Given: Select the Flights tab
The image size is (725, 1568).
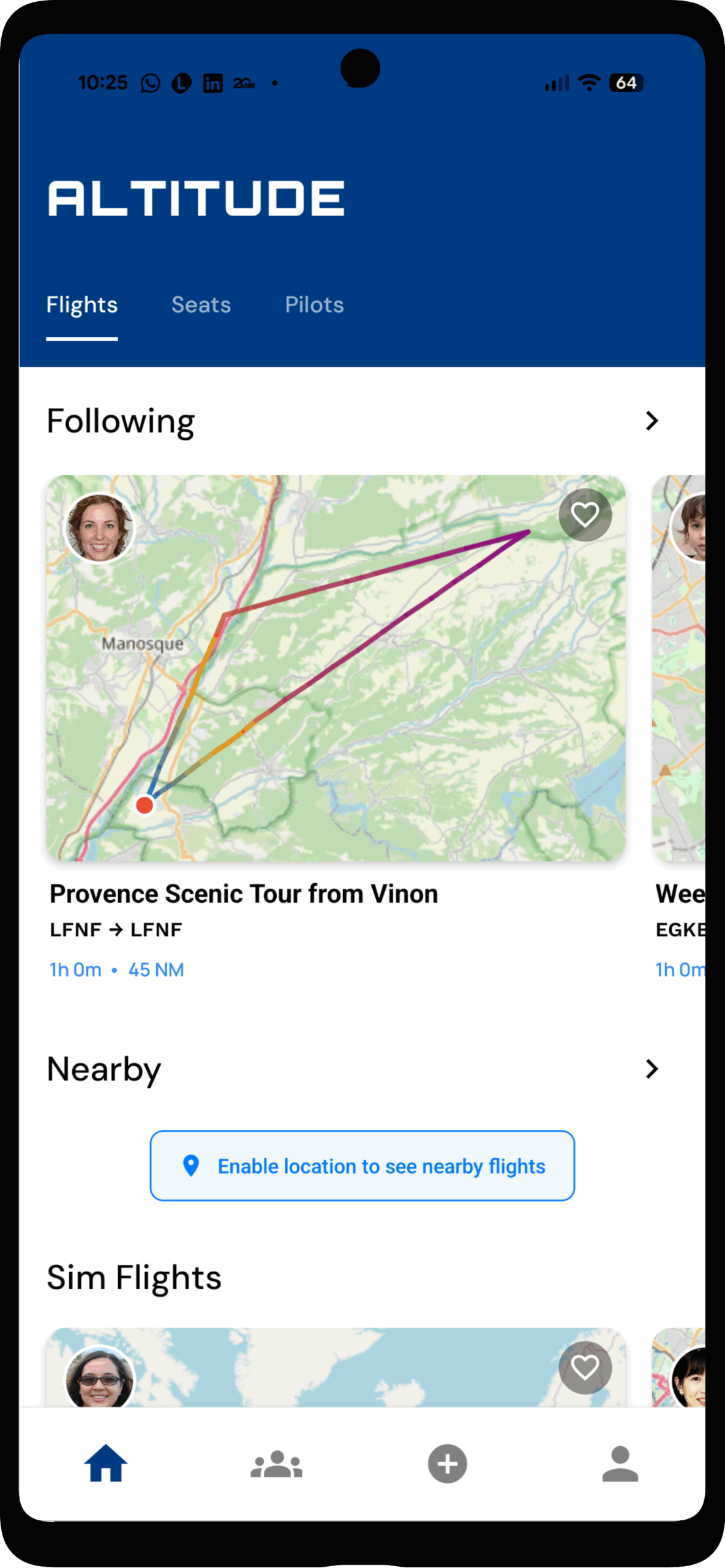Looking at the screenshot, I should pos(82,305).
